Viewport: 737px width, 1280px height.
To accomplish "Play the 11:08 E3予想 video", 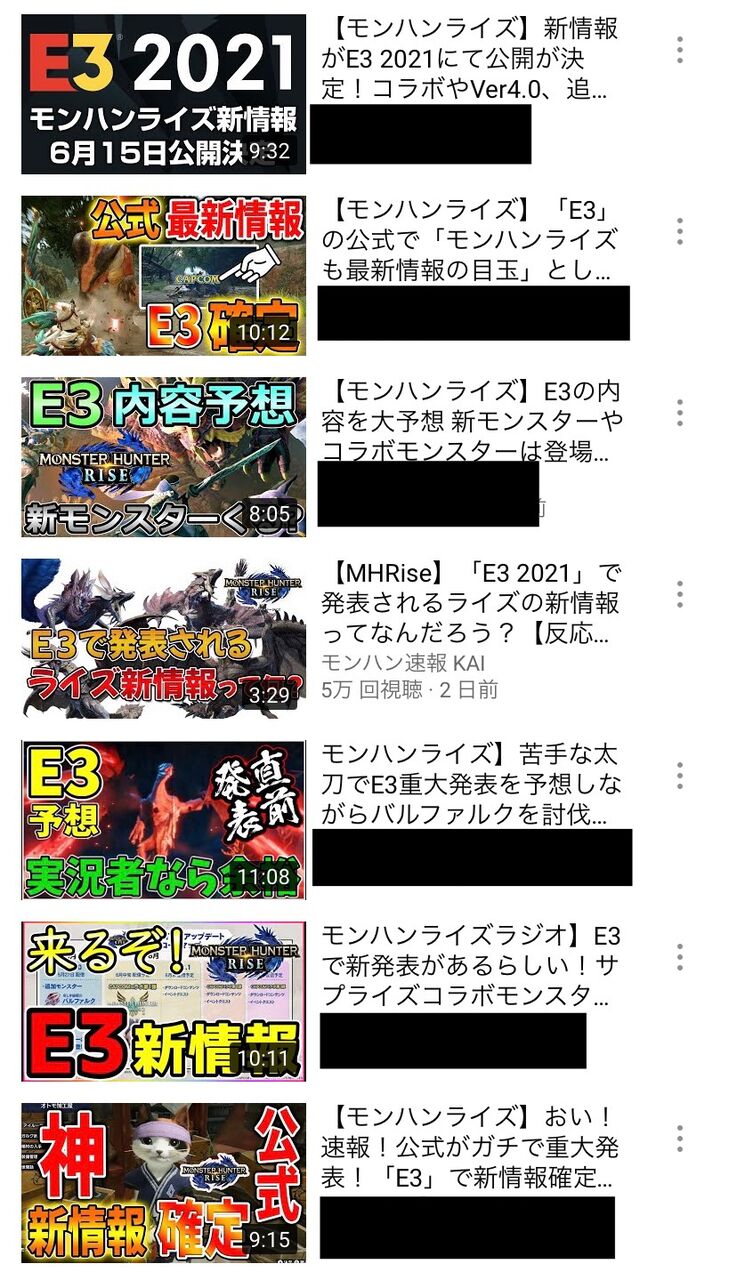I will tap(164, 820).
